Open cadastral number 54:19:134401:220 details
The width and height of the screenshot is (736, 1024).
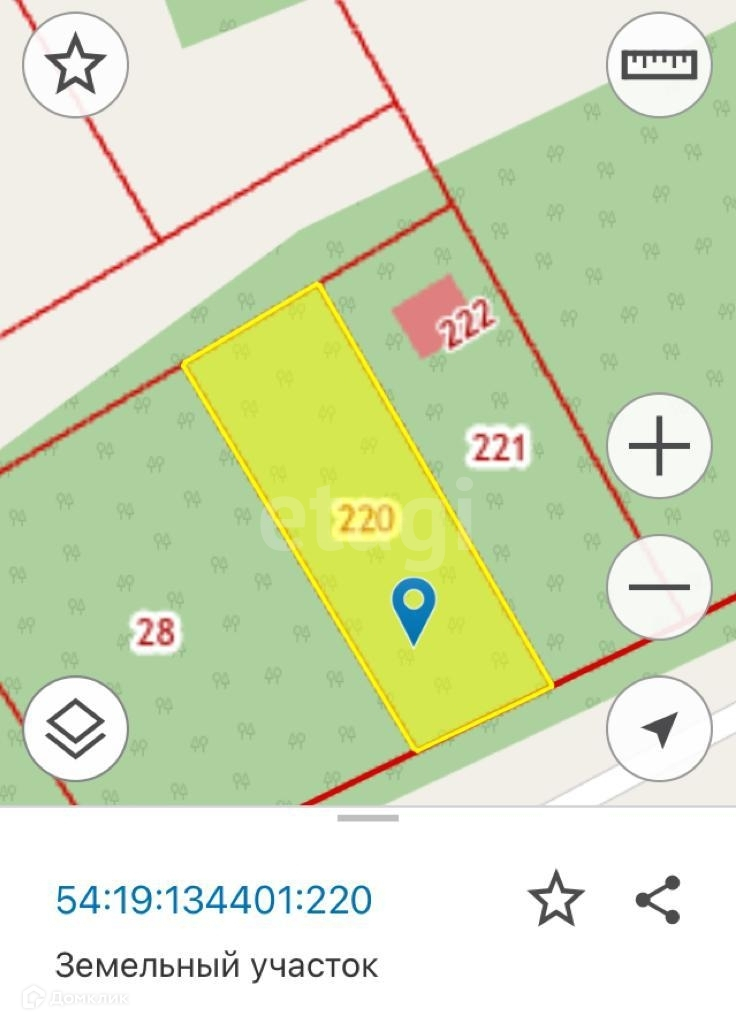tap(214, 899)
